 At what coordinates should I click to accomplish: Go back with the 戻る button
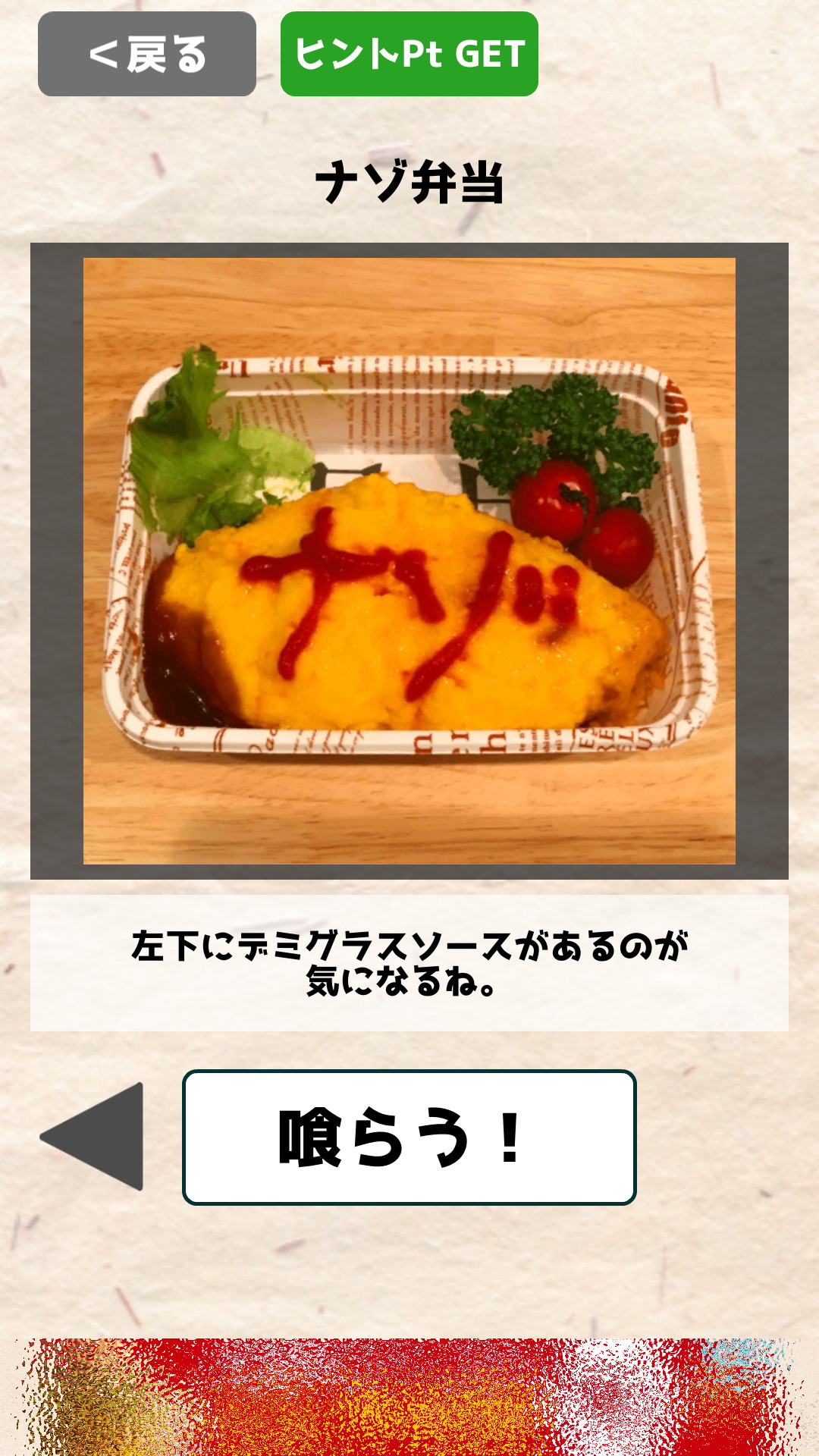(147, 54)
